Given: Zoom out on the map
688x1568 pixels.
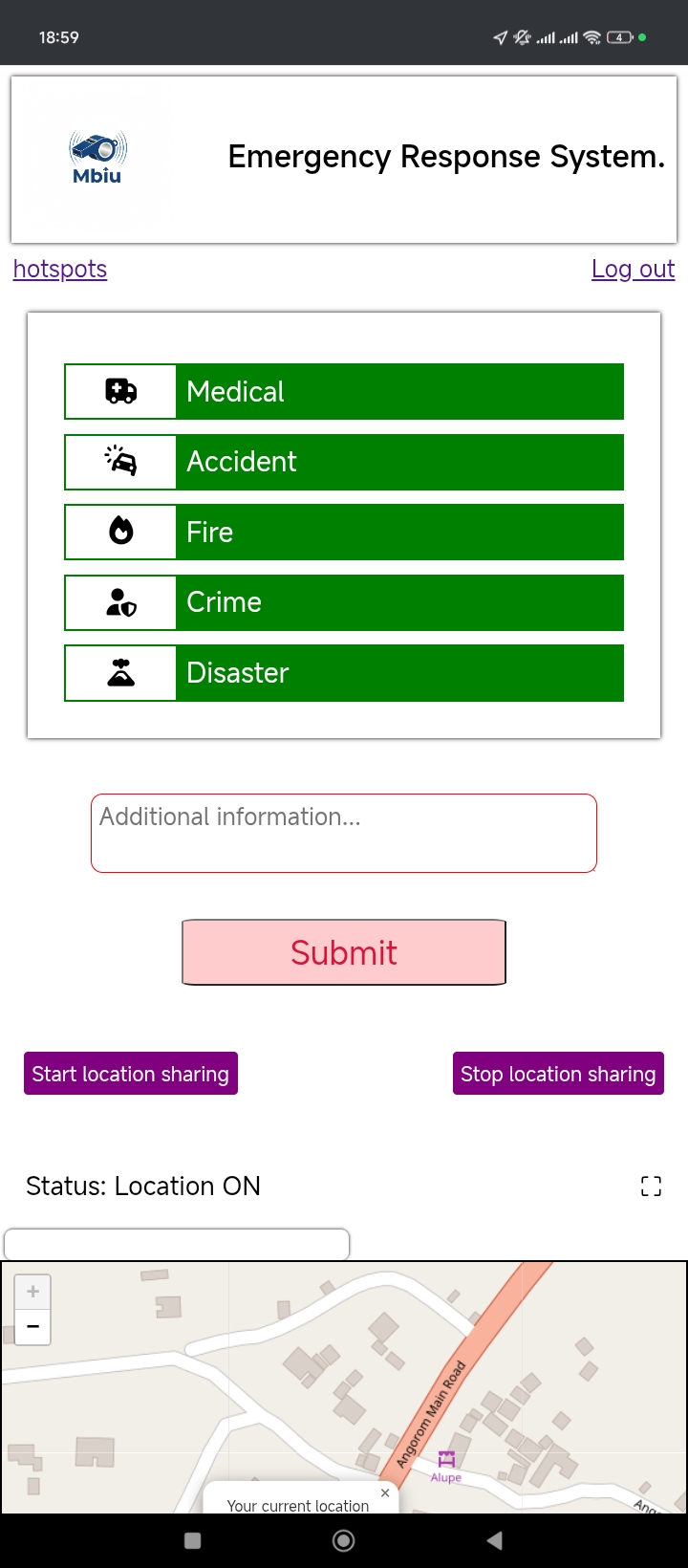Looking at the screenshot, I should (32, 1327).
